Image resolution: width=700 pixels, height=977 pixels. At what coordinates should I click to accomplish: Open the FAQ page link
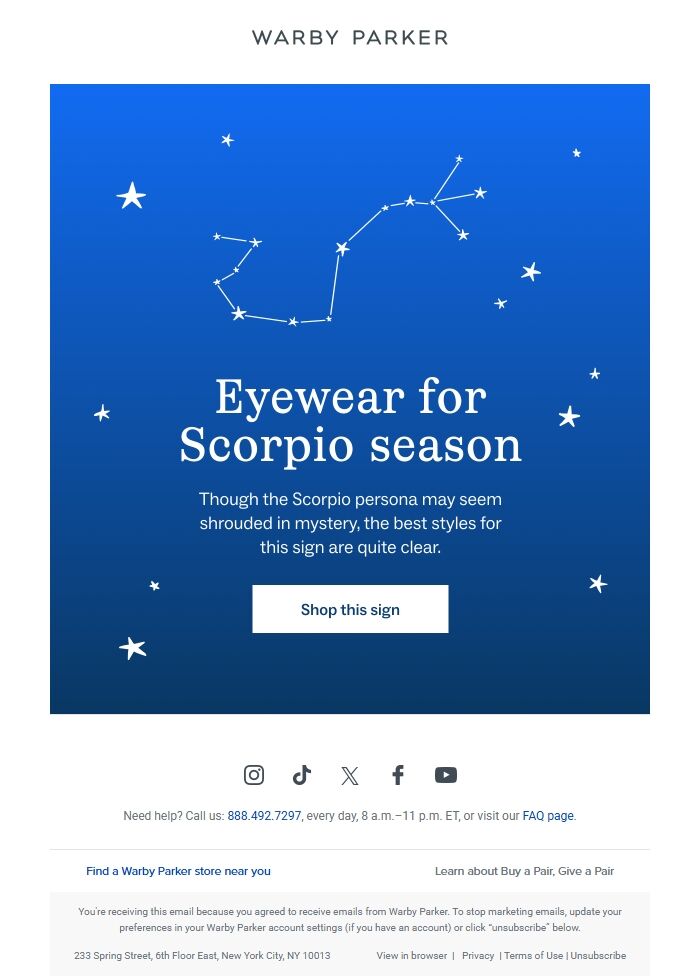(548, 816)
